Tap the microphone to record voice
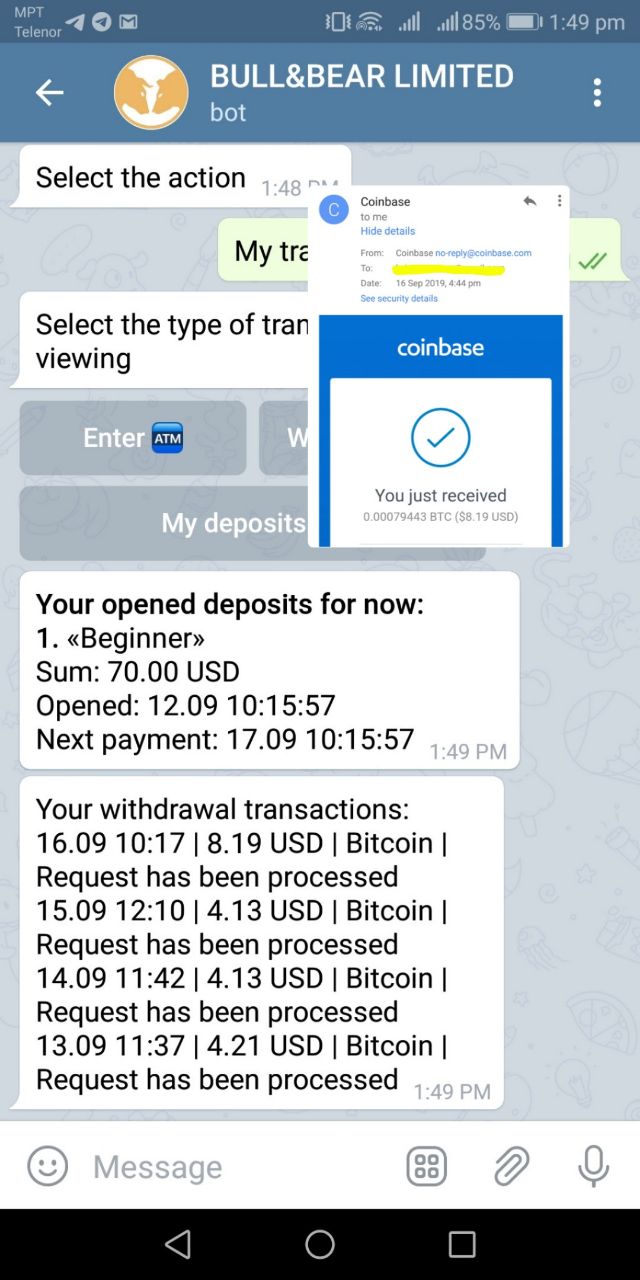 point(593,1166)
